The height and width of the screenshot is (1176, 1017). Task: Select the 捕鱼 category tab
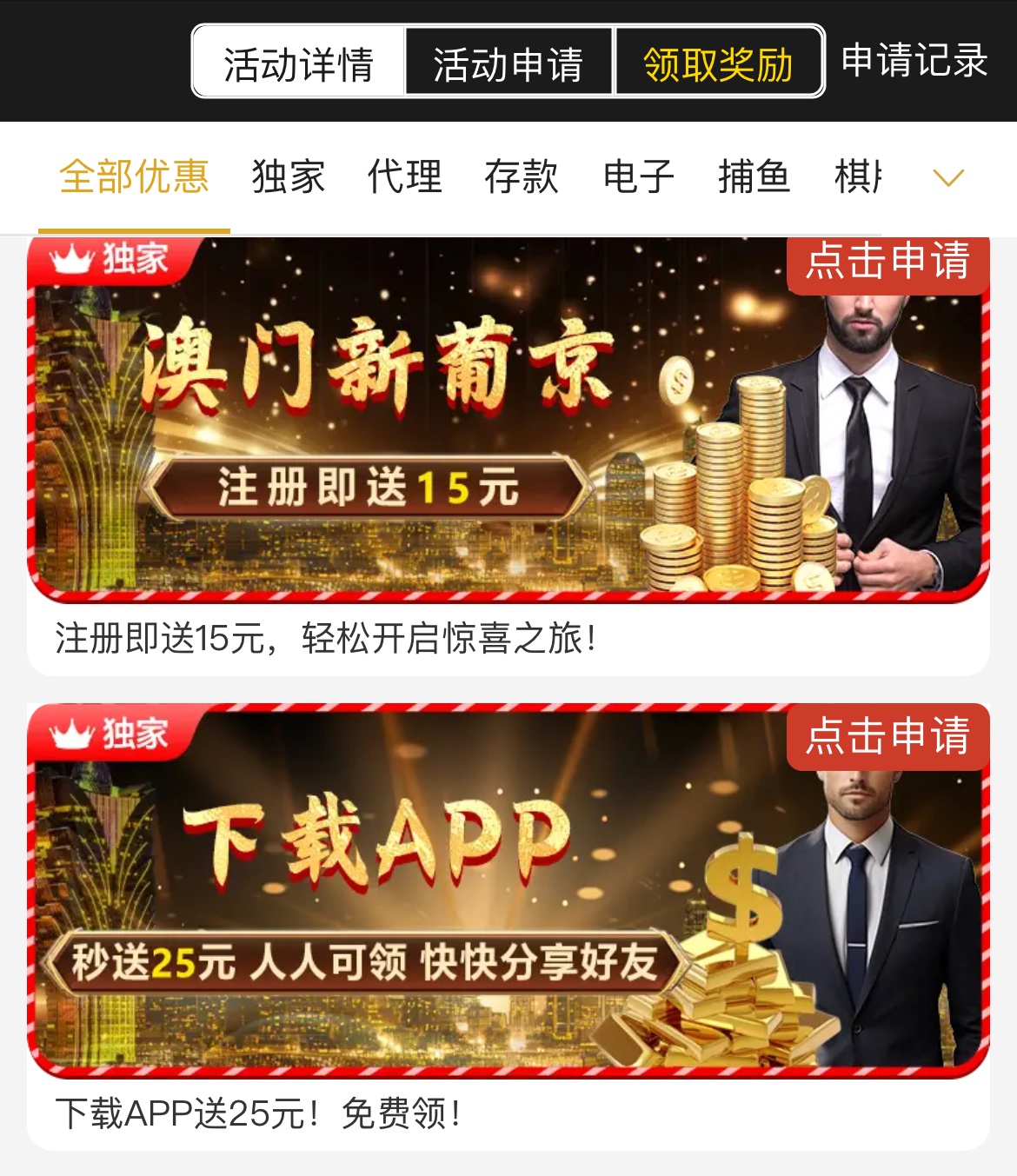point(754,177)
